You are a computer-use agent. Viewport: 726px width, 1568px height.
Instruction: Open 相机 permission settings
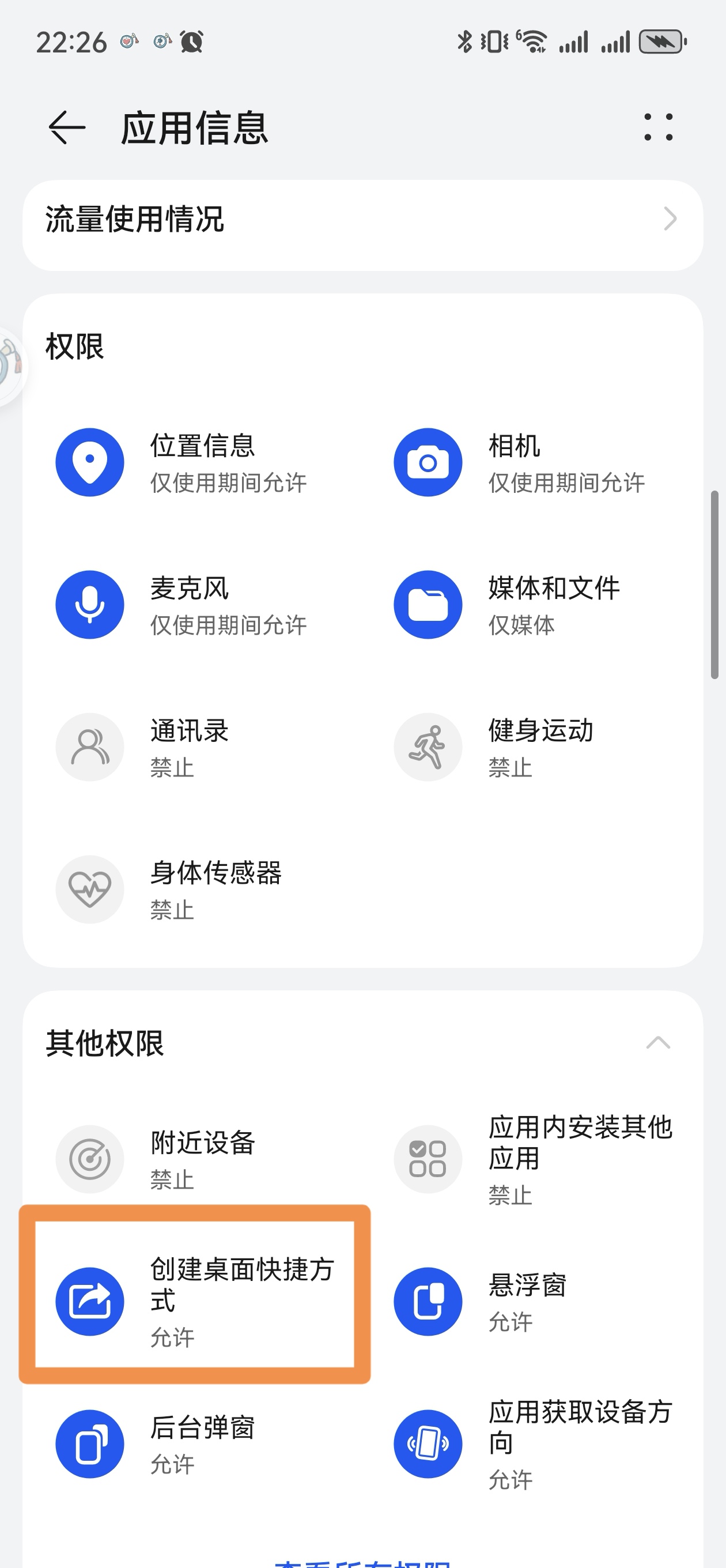[532, 462]
